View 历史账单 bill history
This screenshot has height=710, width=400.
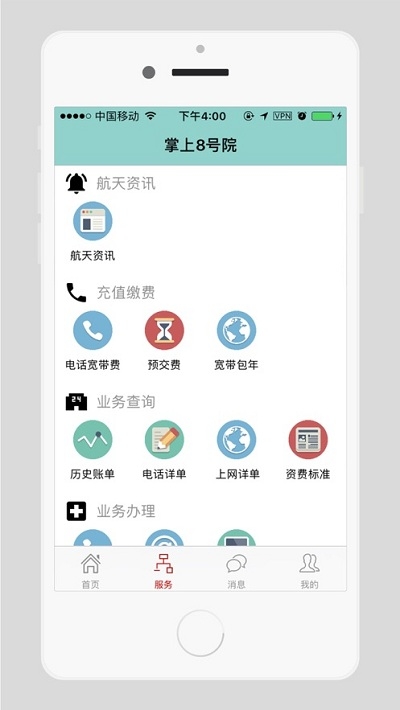click(x=93, y=440)
